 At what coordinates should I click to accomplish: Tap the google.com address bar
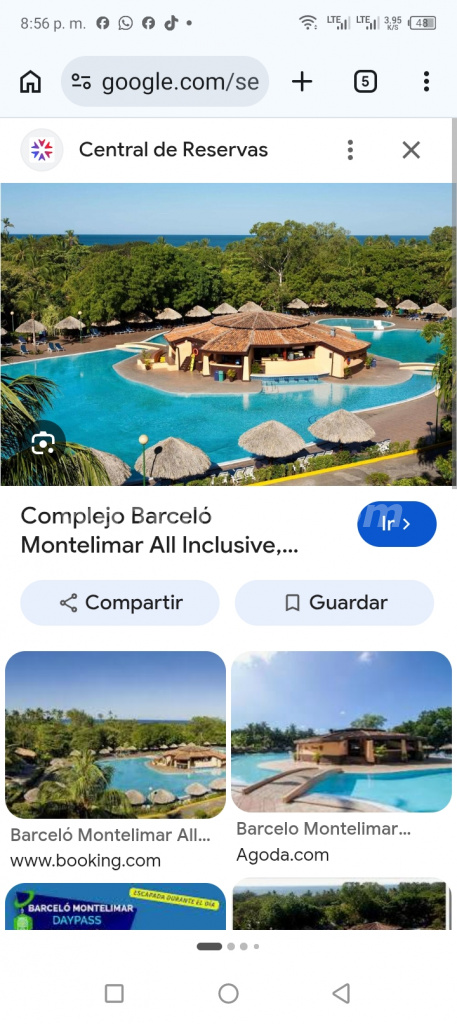[x=165, y=82]
